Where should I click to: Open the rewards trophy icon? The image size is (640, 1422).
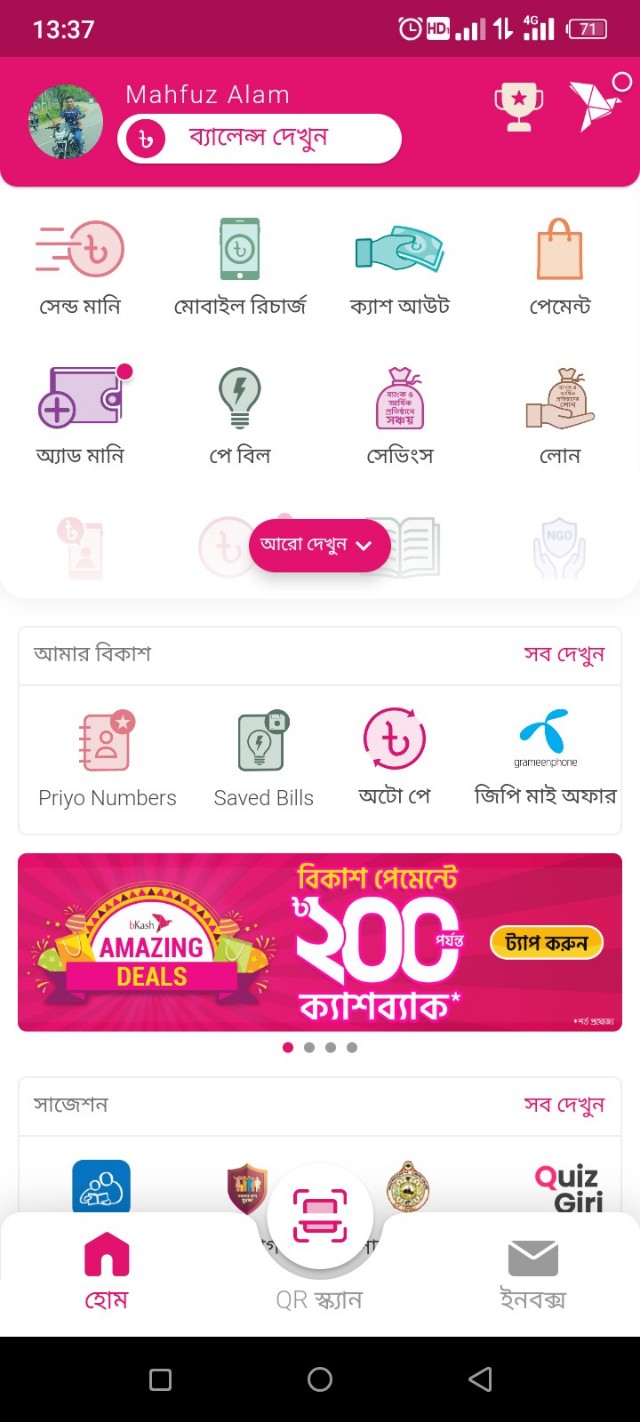pyautogui.click(x=518, y=108)
